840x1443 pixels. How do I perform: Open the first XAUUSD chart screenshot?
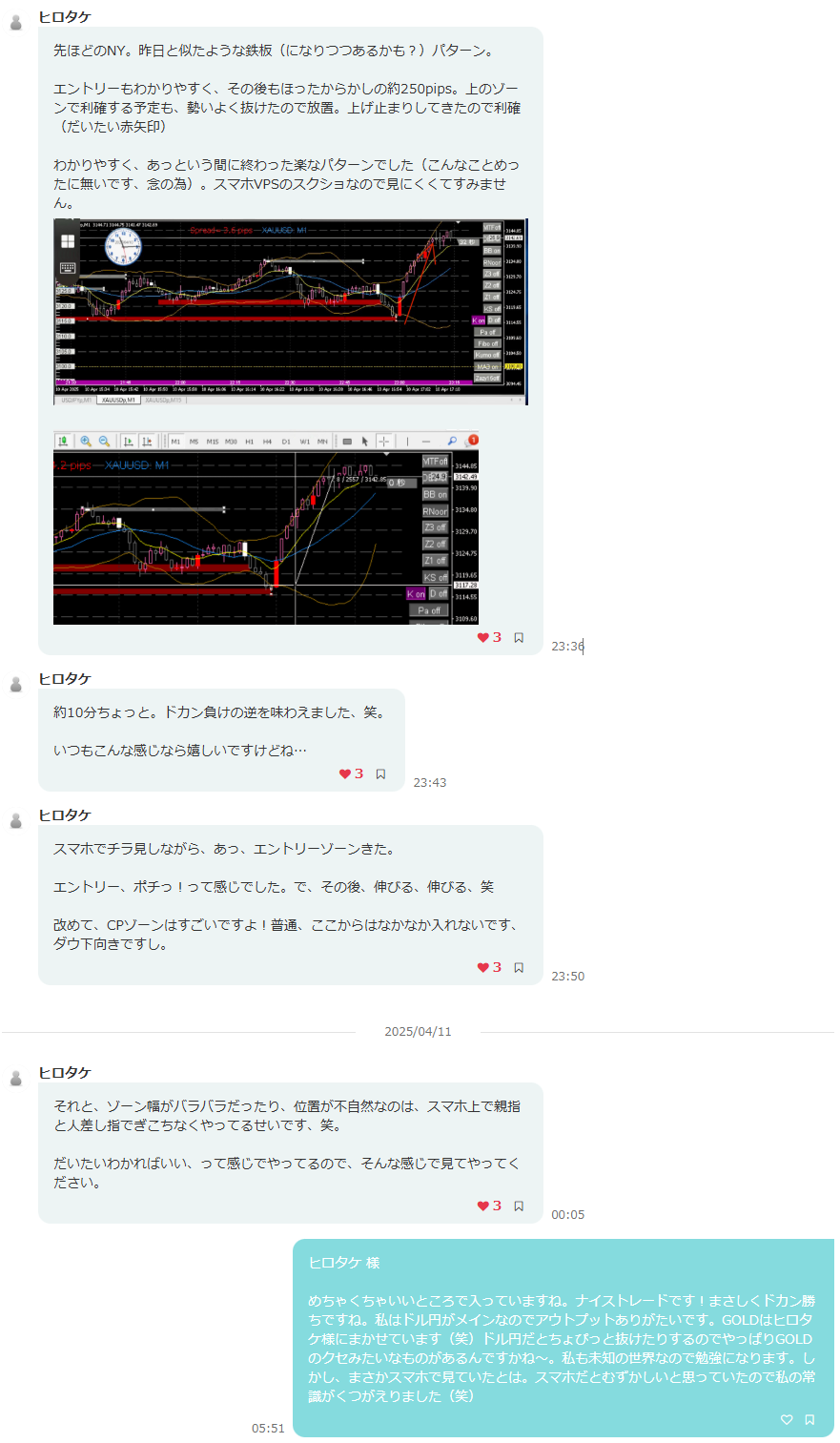[x=290, y=312]
